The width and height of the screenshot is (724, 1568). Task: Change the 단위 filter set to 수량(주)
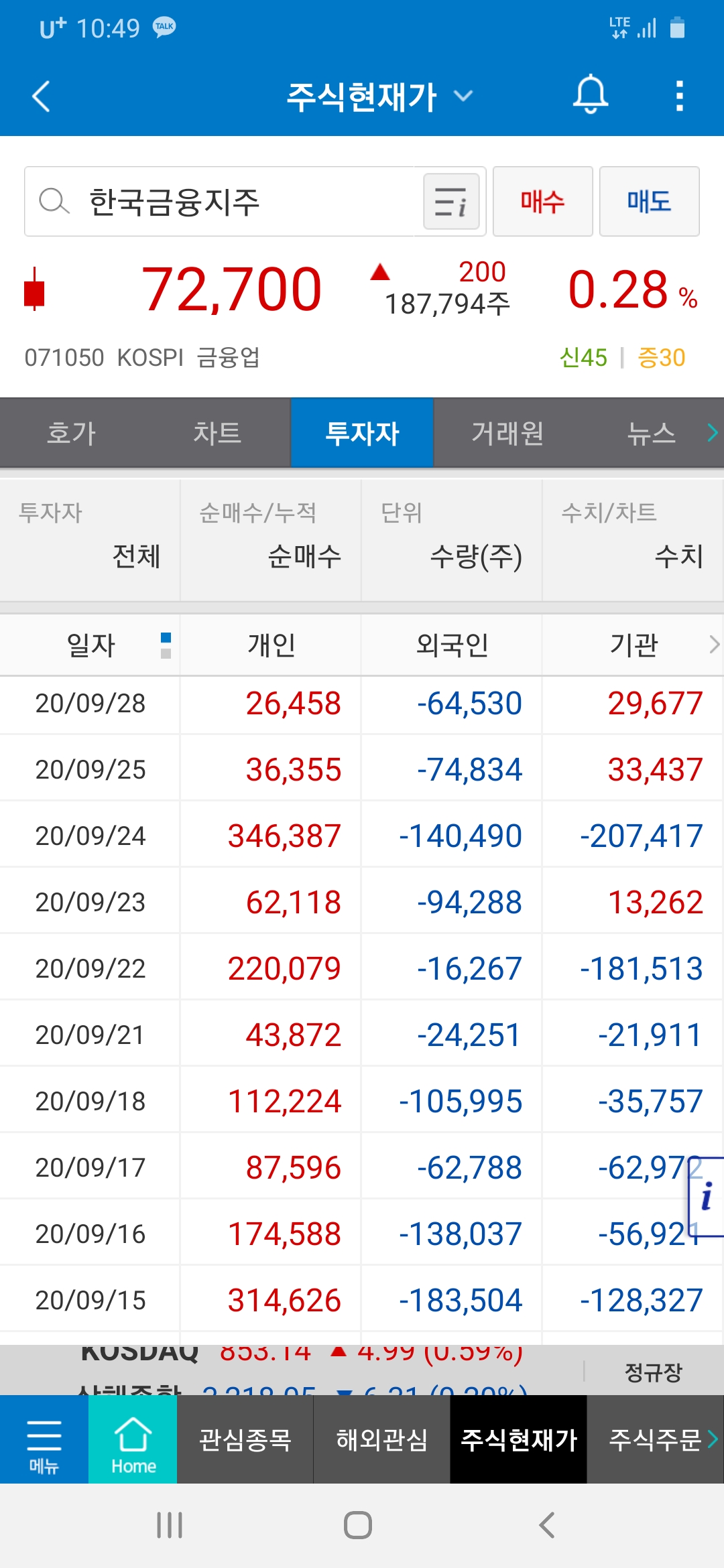pos(452,540)
